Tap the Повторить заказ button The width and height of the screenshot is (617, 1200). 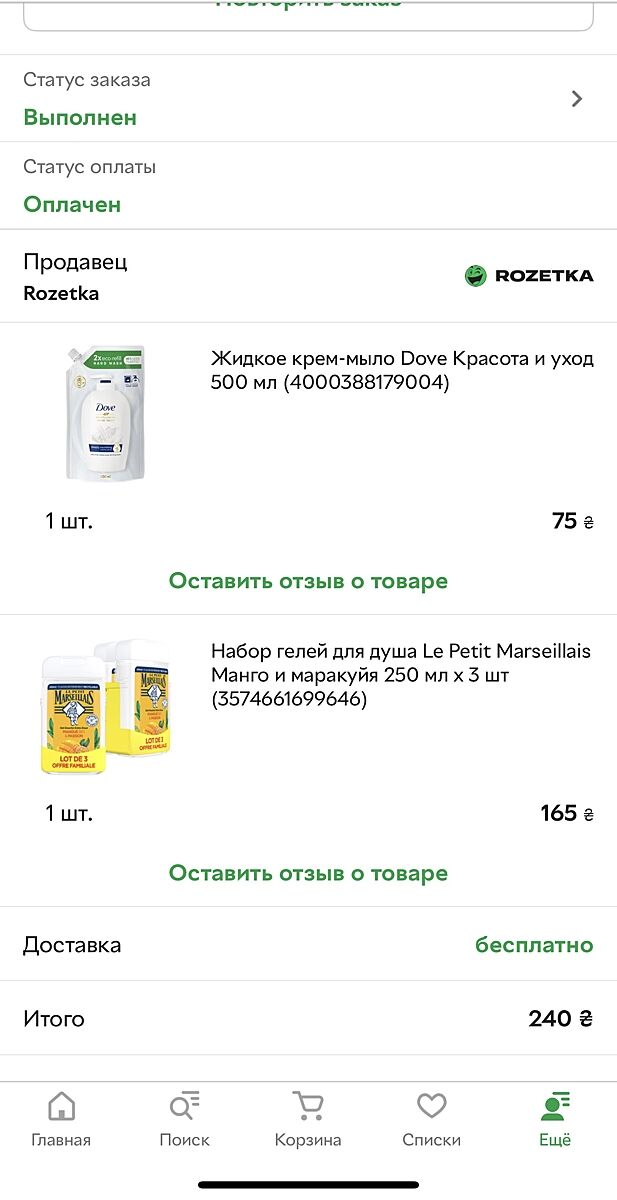click(308, 8)
